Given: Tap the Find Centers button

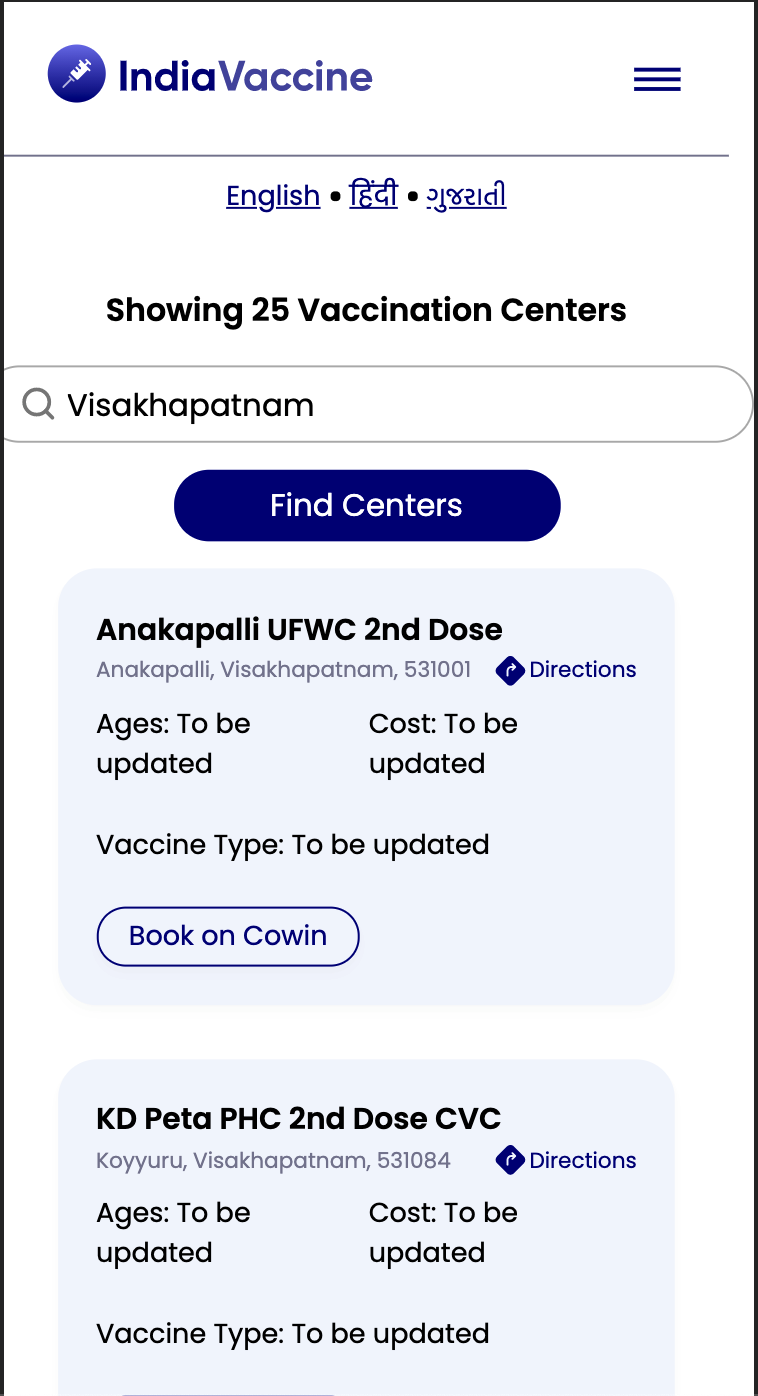Looking at the screenshot, I should [x=367, y=505].
